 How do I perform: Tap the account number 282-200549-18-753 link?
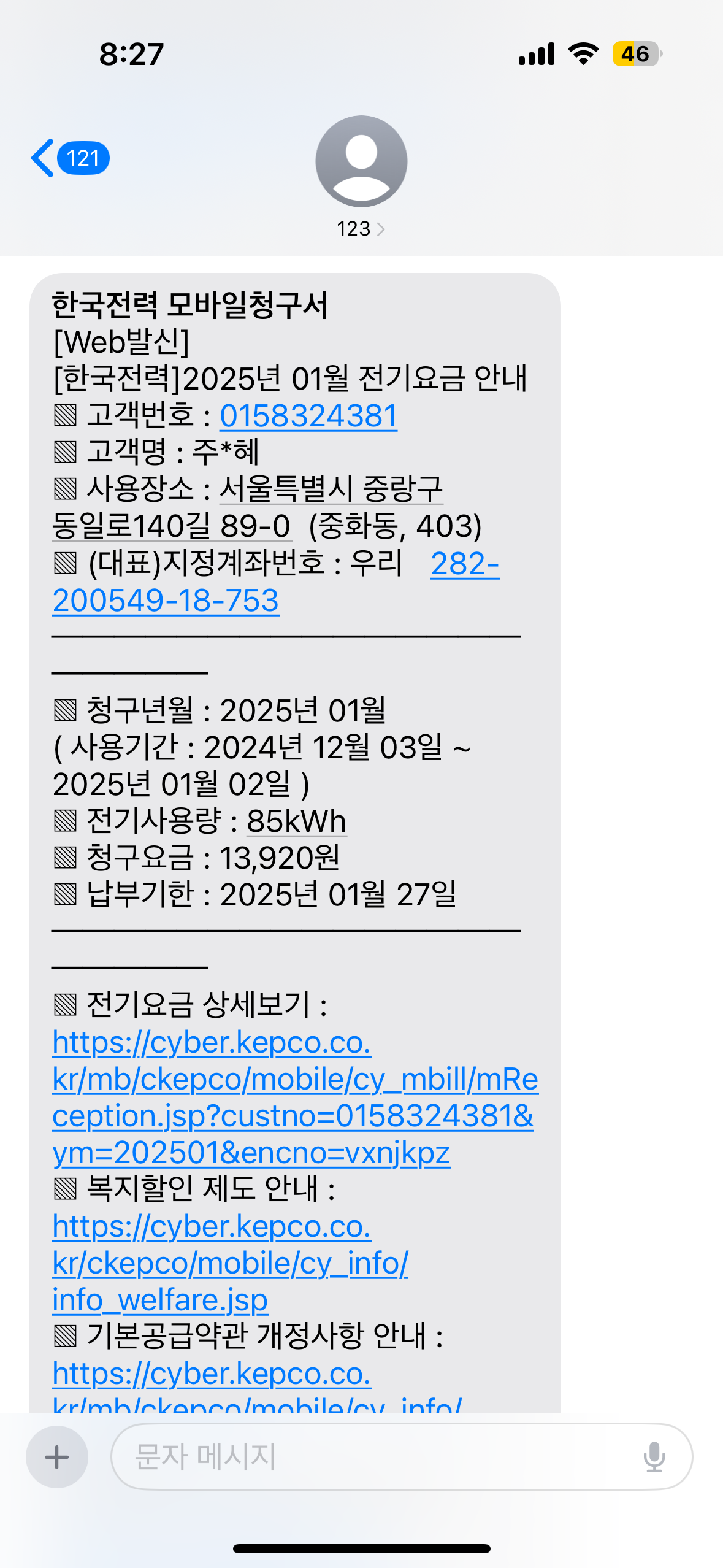tap(166, 600)
